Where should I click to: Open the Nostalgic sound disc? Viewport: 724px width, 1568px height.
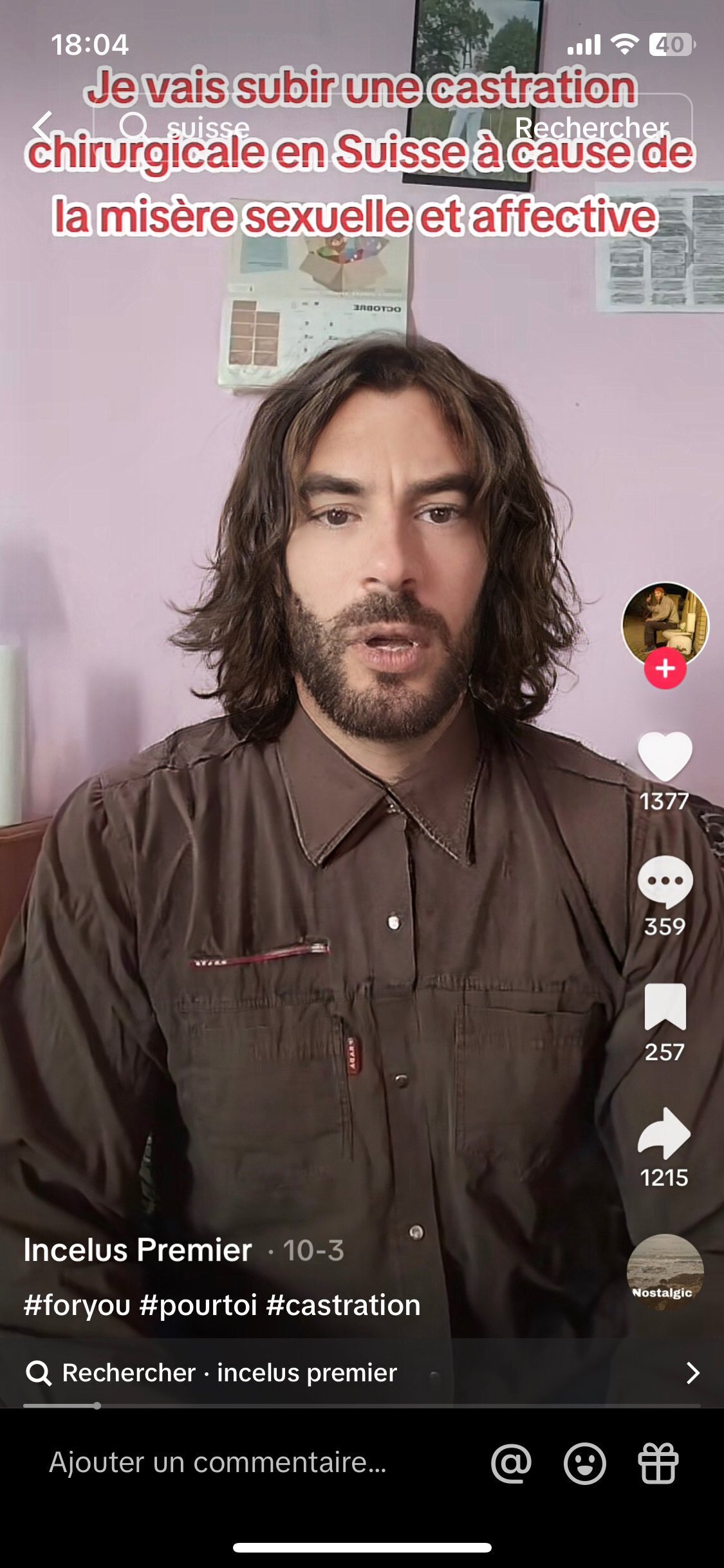(x=665, y=1272)
